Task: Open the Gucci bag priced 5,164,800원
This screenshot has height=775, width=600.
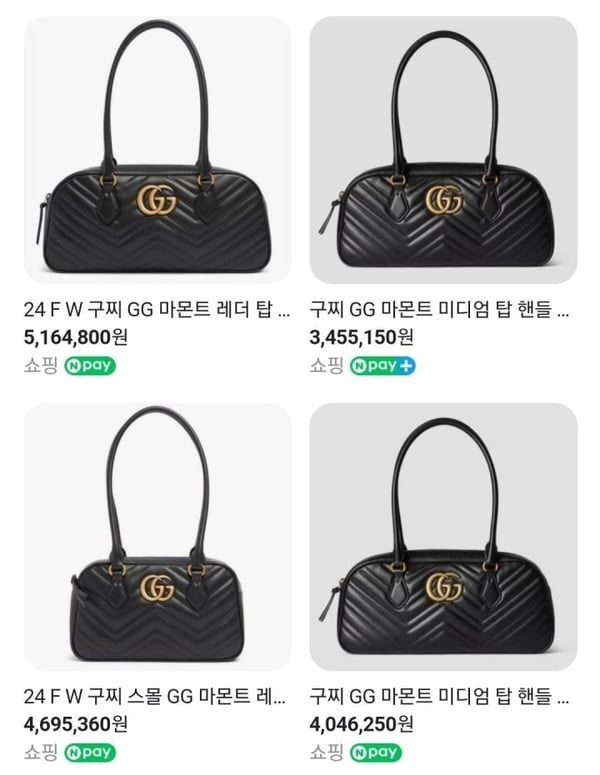Action: pos(157,150)
